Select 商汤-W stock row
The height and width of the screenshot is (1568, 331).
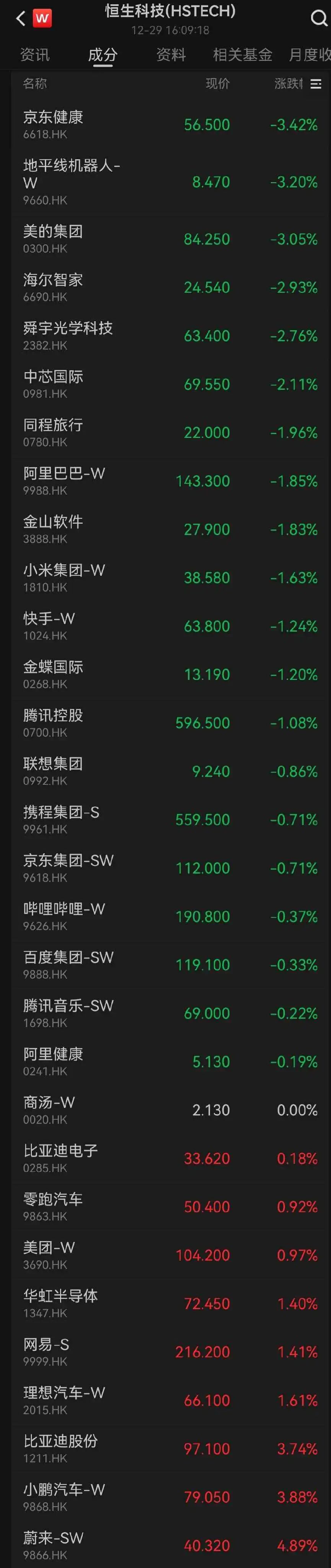click(x=165, y=1109)
